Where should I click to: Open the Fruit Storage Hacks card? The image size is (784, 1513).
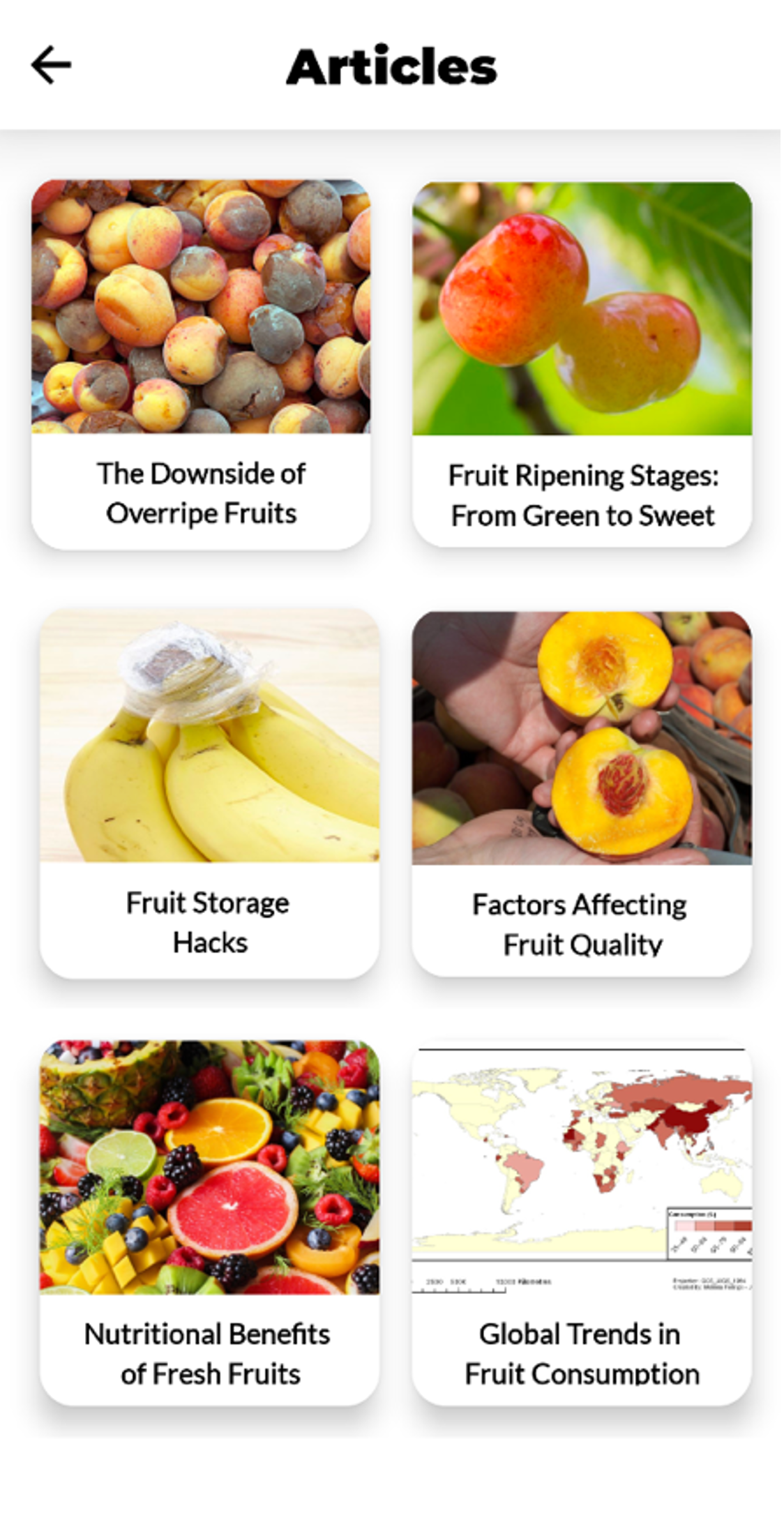[x=209, y=793]
